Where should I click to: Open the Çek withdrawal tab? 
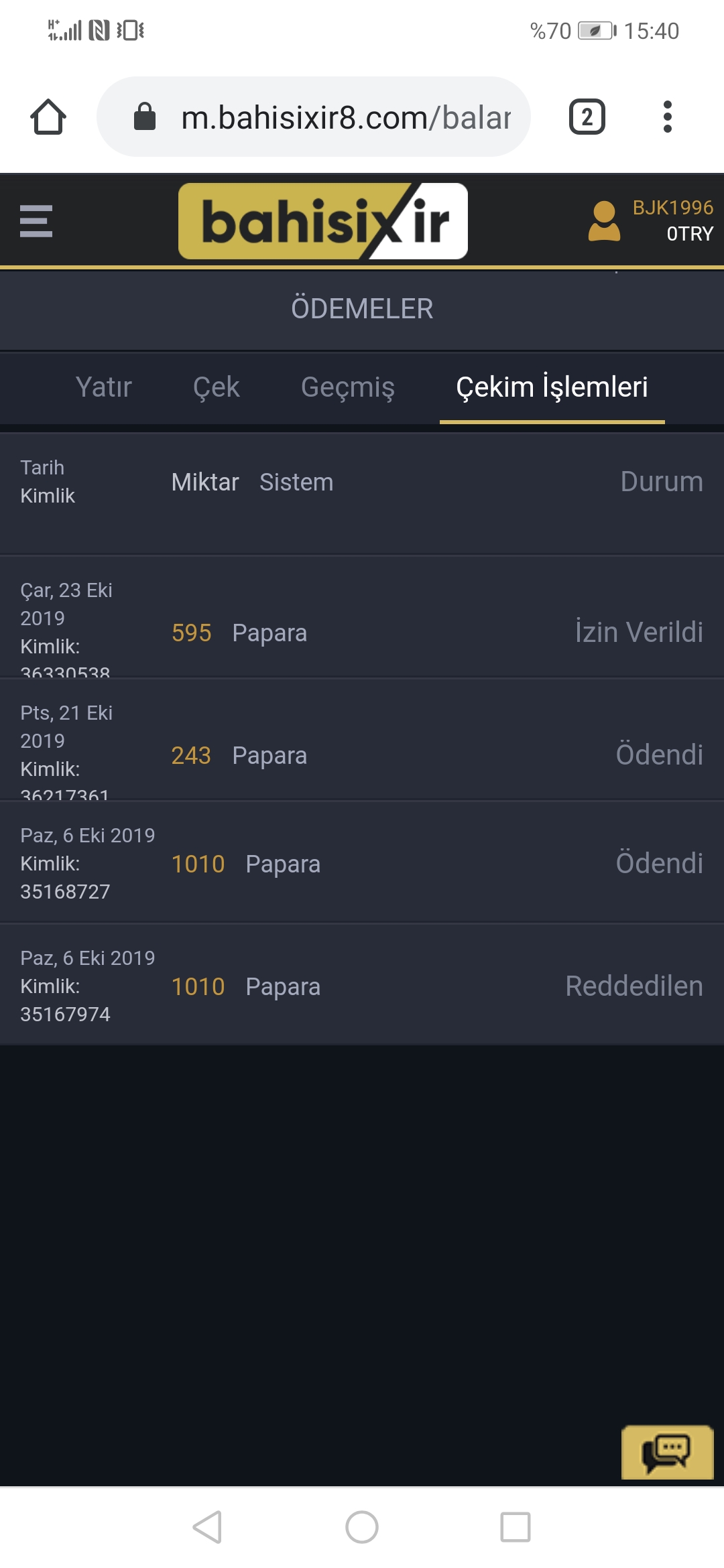pyautogui.click(x=216, y=387)
